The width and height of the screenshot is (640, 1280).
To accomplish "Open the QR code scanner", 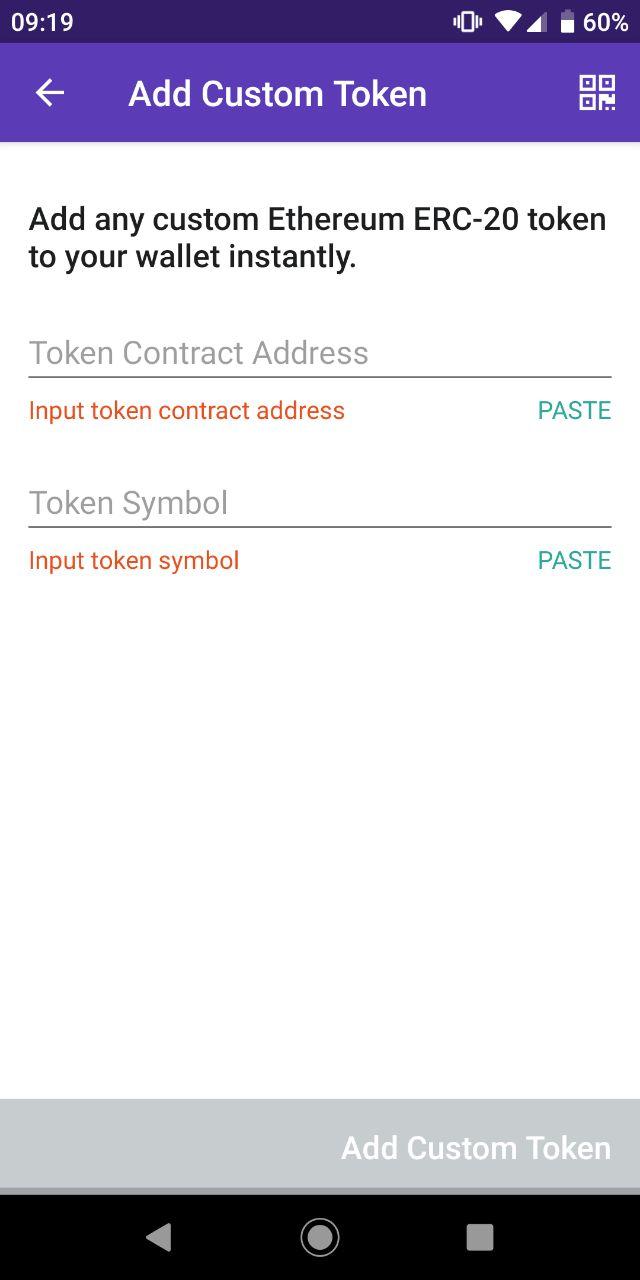I will [x=597, y=93].
